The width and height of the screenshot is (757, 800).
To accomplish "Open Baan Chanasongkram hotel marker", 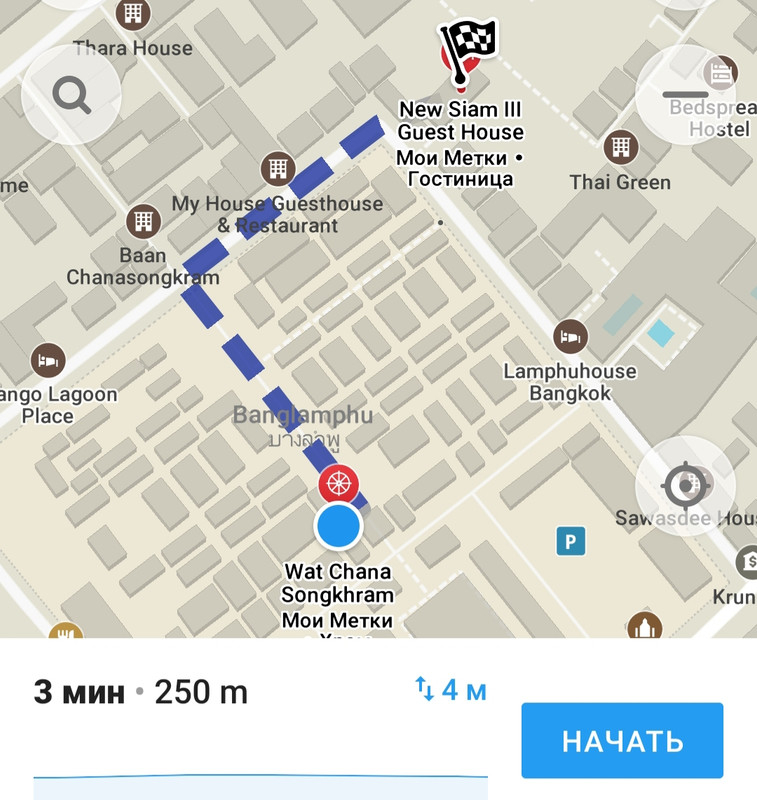I will coord(143,221).
